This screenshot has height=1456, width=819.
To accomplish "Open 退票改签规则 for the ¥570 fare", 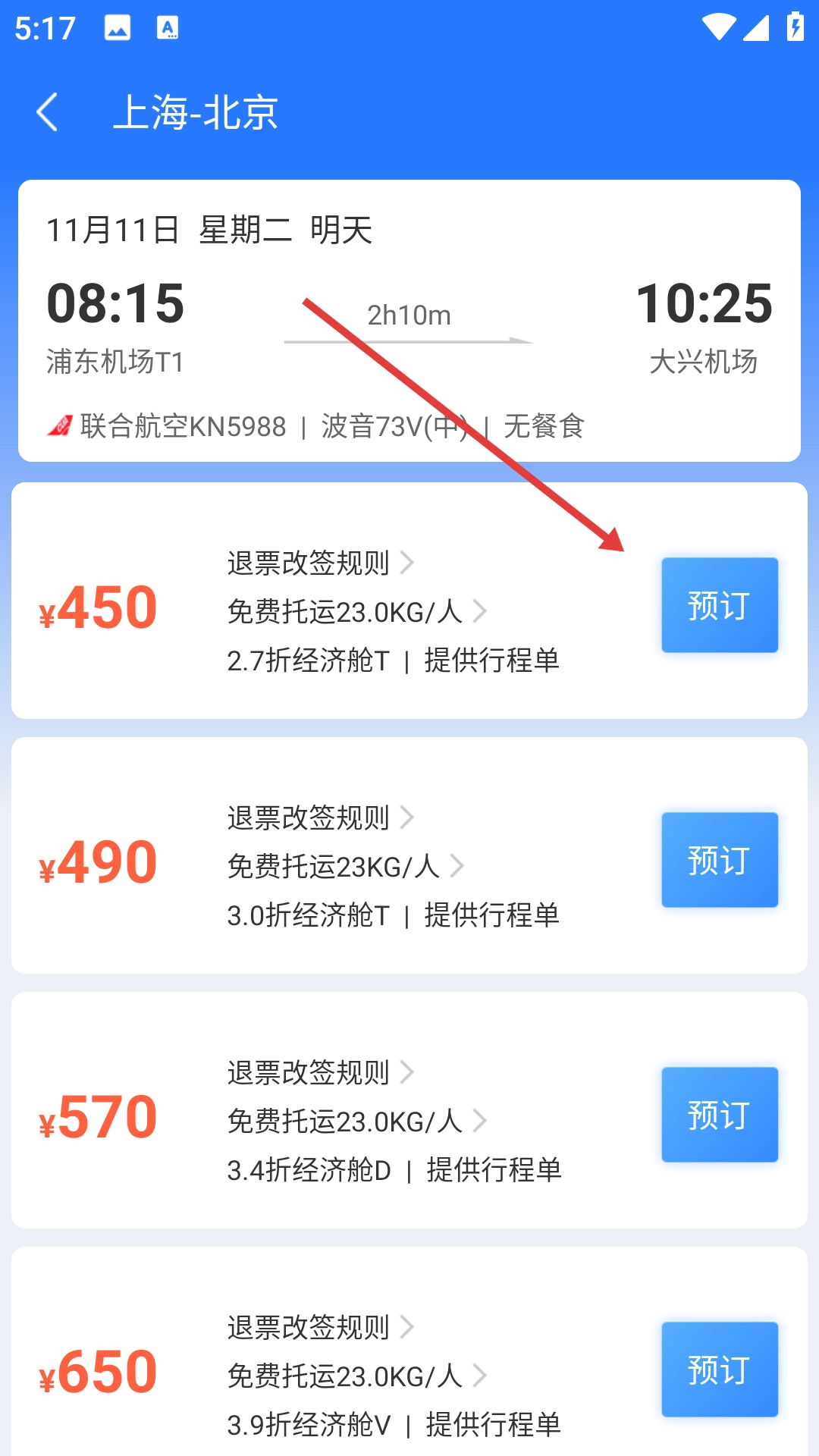I will (320, 1072).
